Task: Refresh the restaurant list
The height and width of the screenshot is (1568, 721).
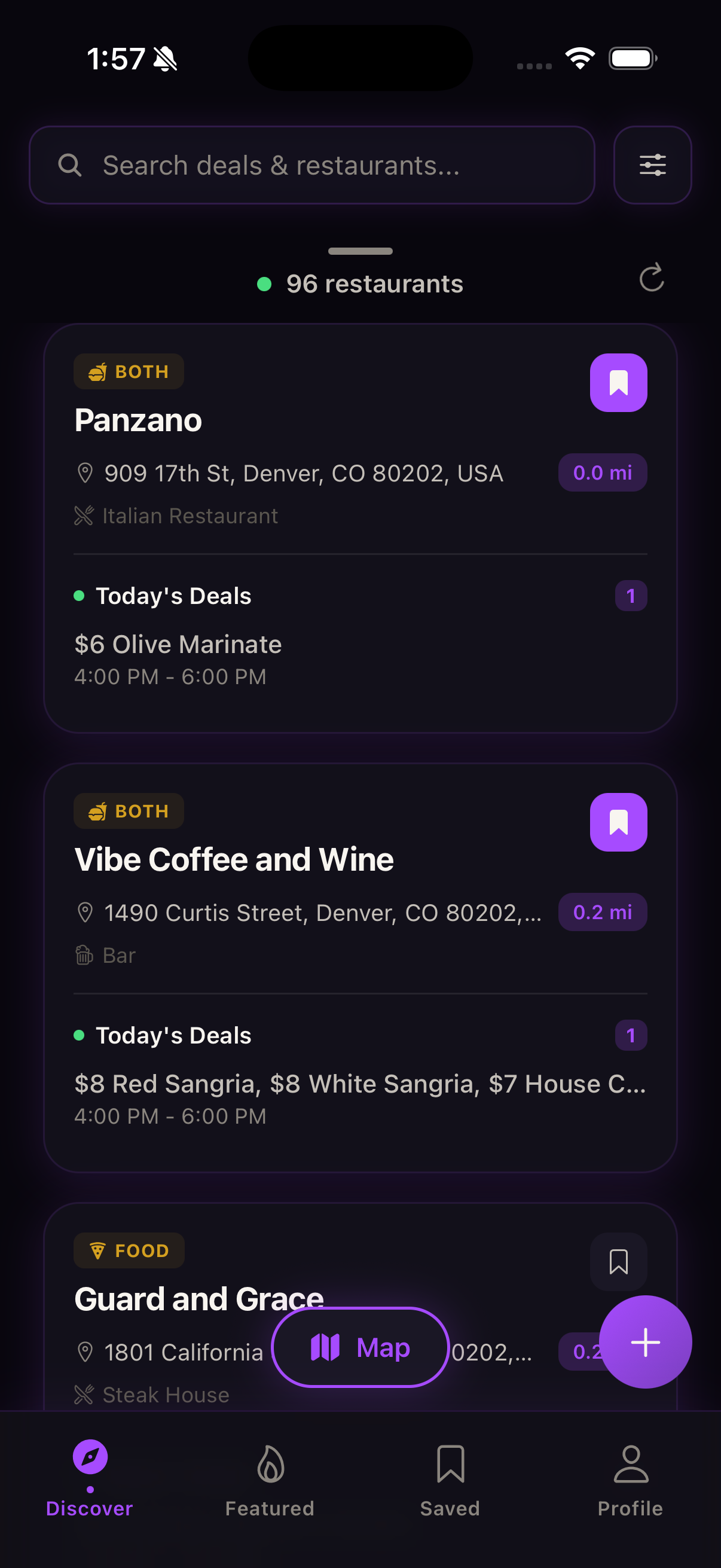Action: [650, 279]
